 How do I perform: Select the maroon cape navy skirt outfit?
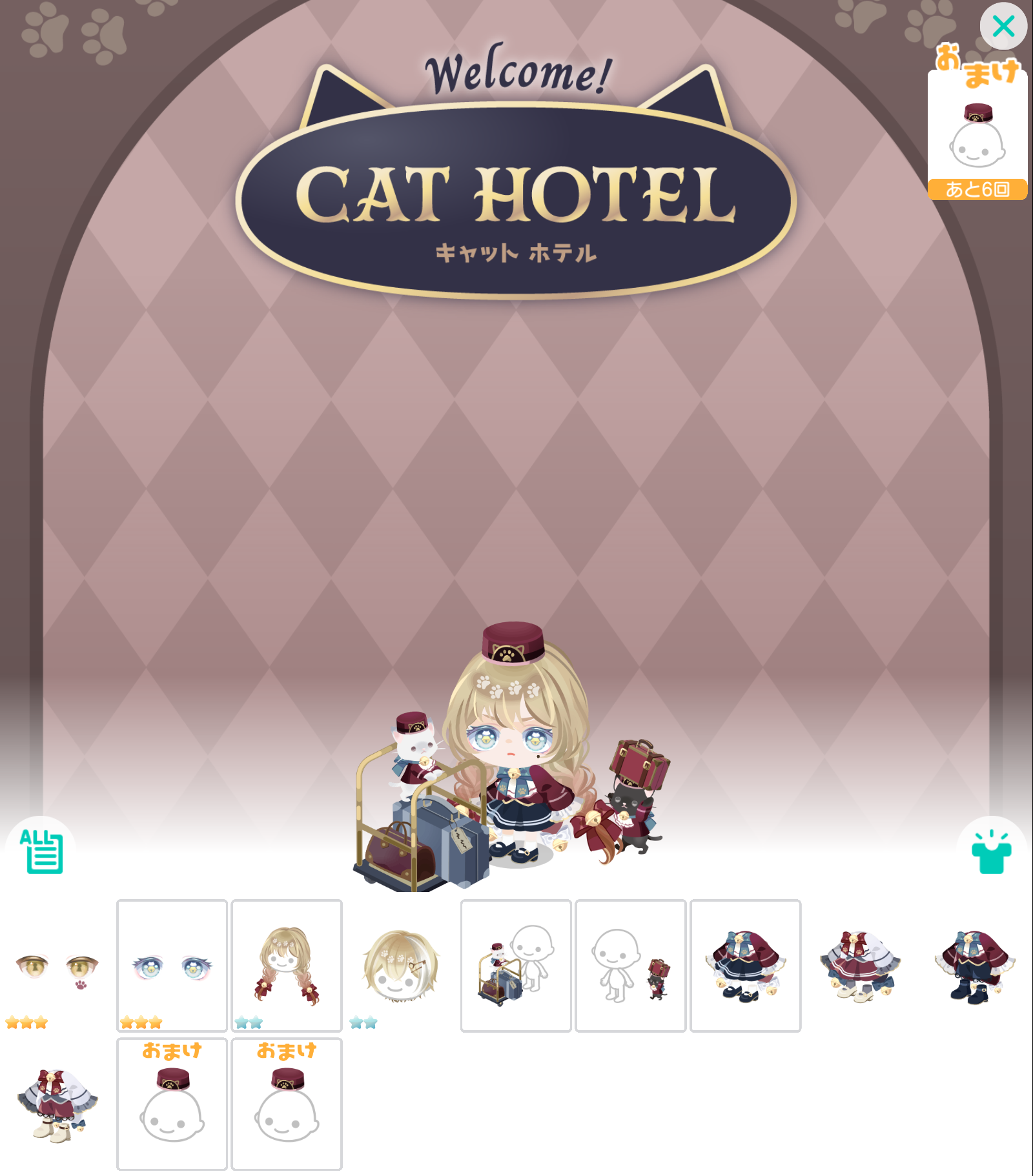(746, 966)
